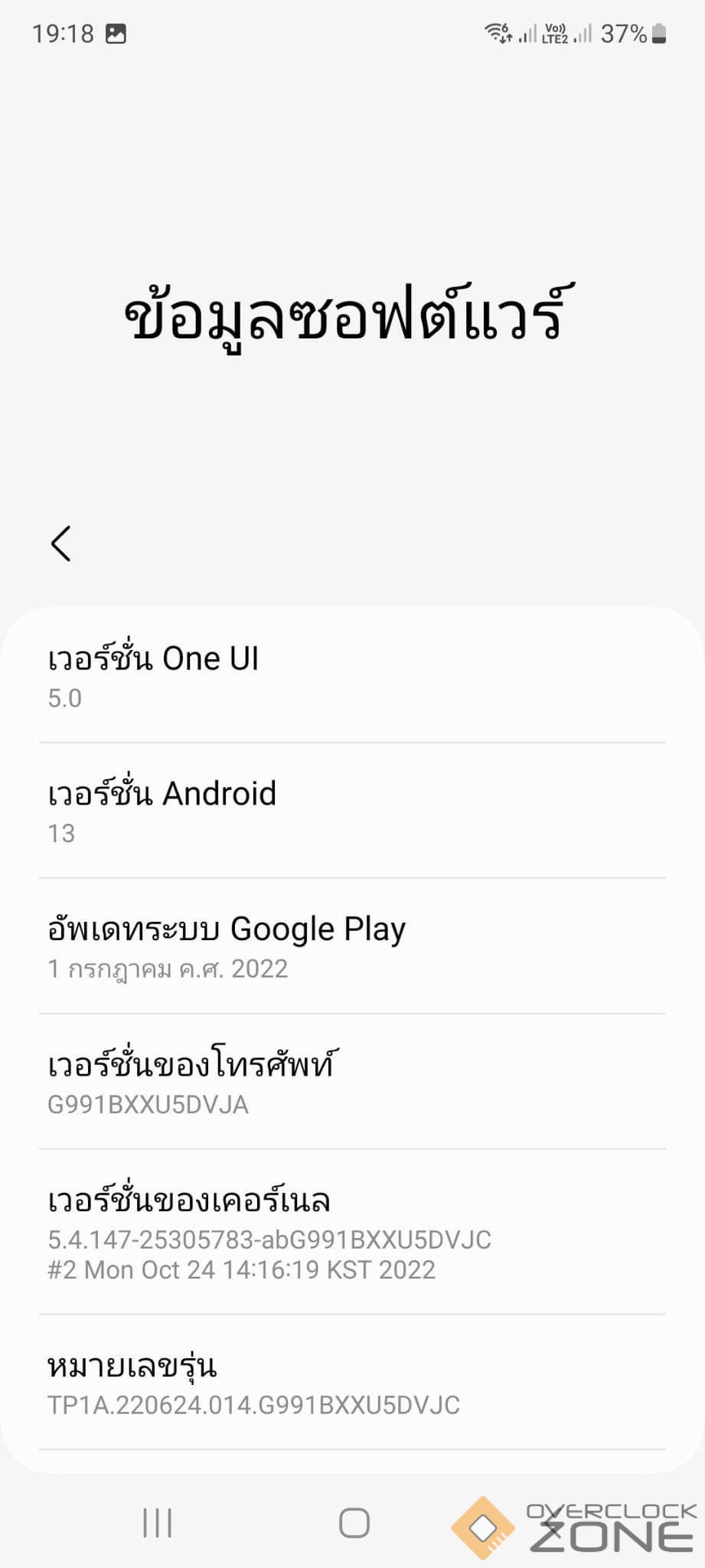Open recent apps from the navigation bar
Image resolution: width=705 pixels, height=1568 pixels.
157,1523
